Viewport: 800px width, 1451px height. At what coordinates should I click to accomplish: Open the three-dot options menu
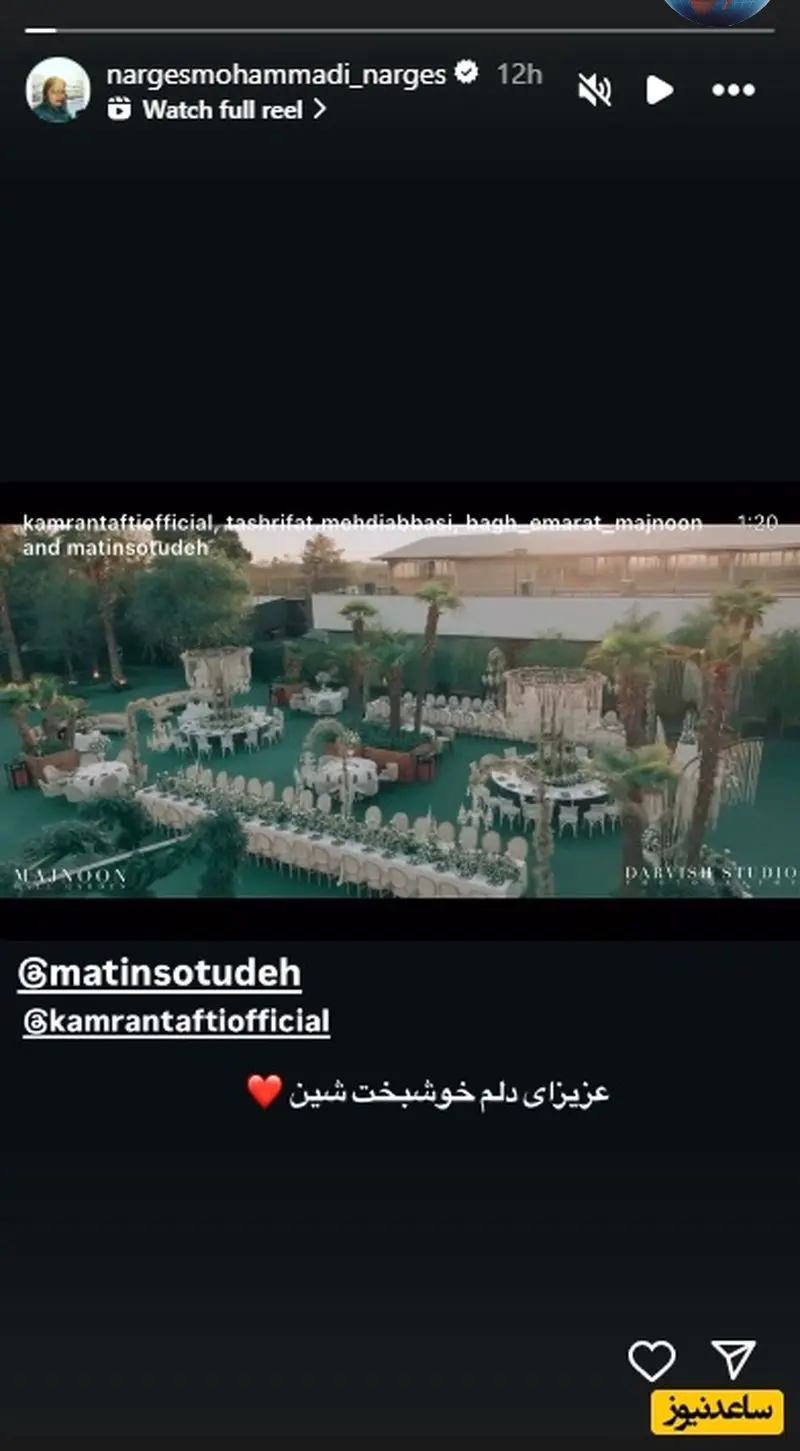733,91
